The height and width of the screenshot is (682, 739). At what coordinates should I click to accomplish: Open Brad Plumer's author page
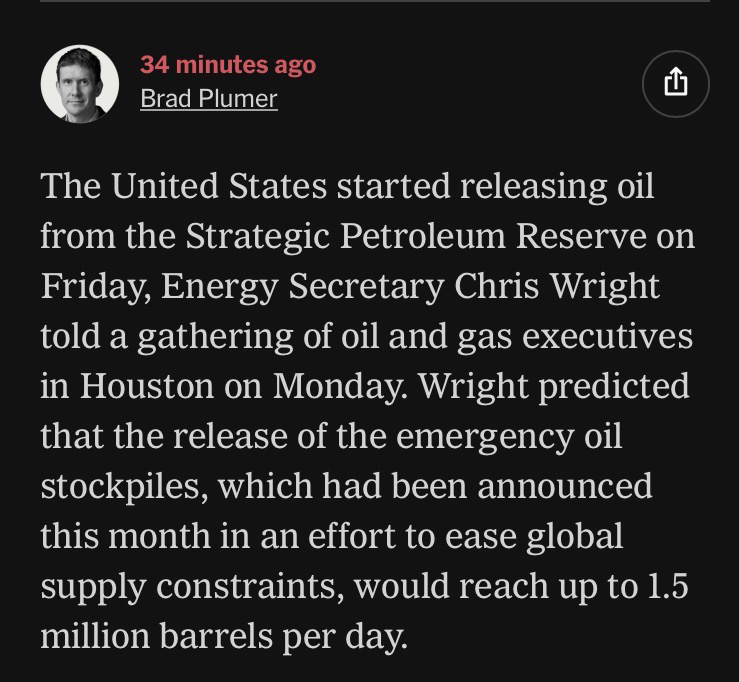[x=208, y=99]
